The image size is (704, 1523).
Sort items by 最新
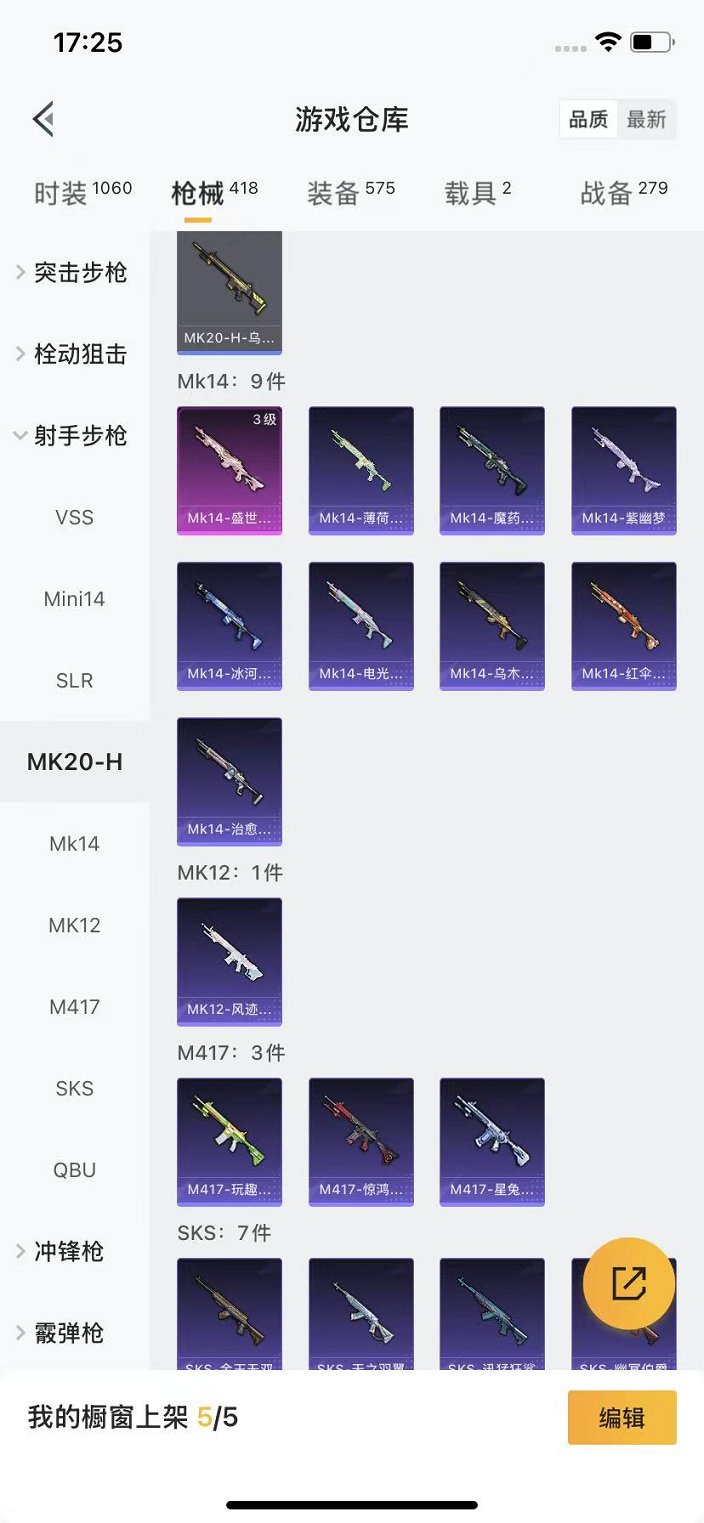(x=646, y=120)
